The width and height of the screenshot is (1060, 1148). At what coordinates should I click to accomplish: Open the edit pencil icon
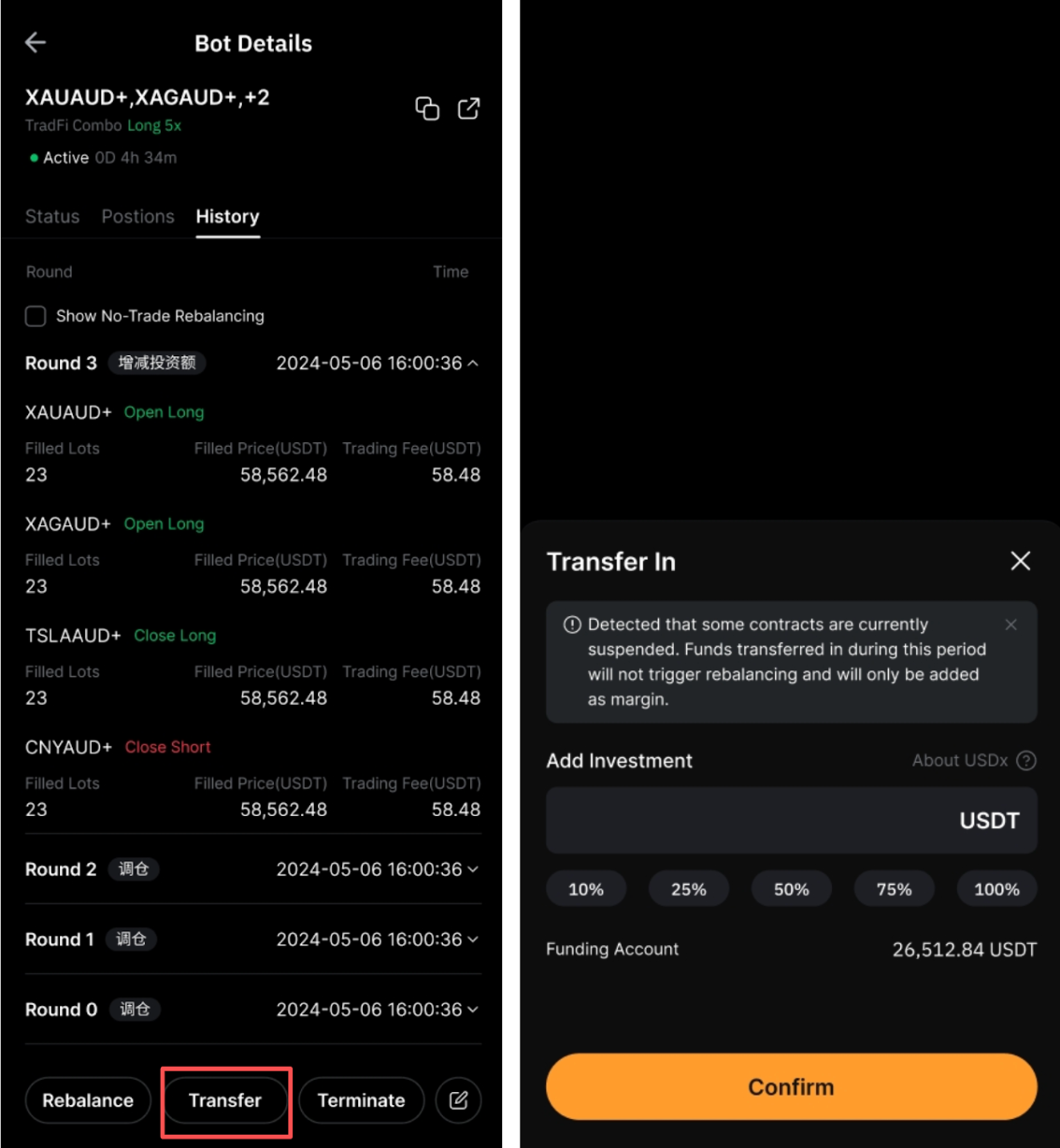[458, 1100]
